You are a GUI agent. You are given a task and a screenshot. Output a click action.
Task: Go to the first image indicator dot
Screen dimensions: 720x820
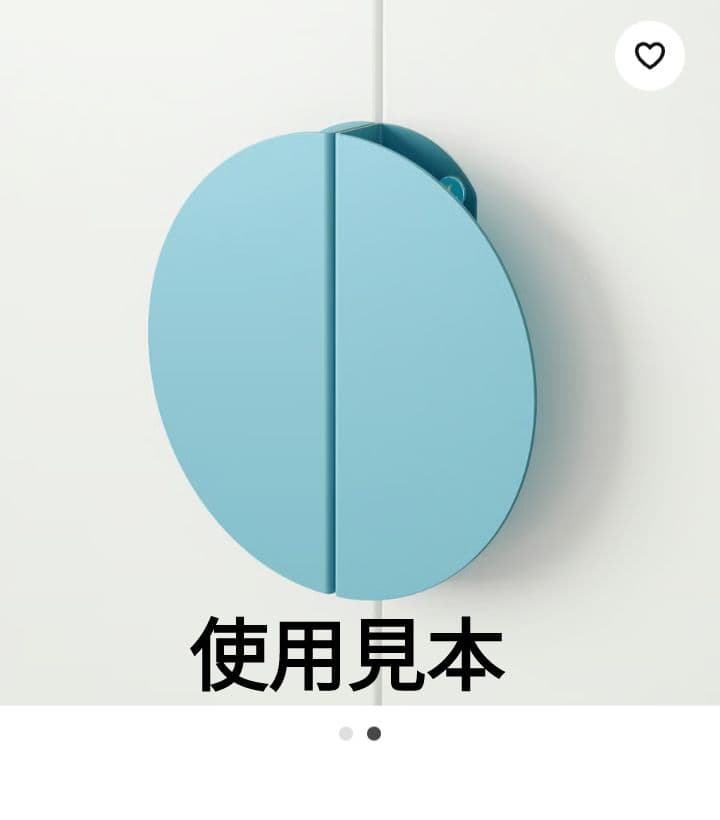click(x=346, y=734)
